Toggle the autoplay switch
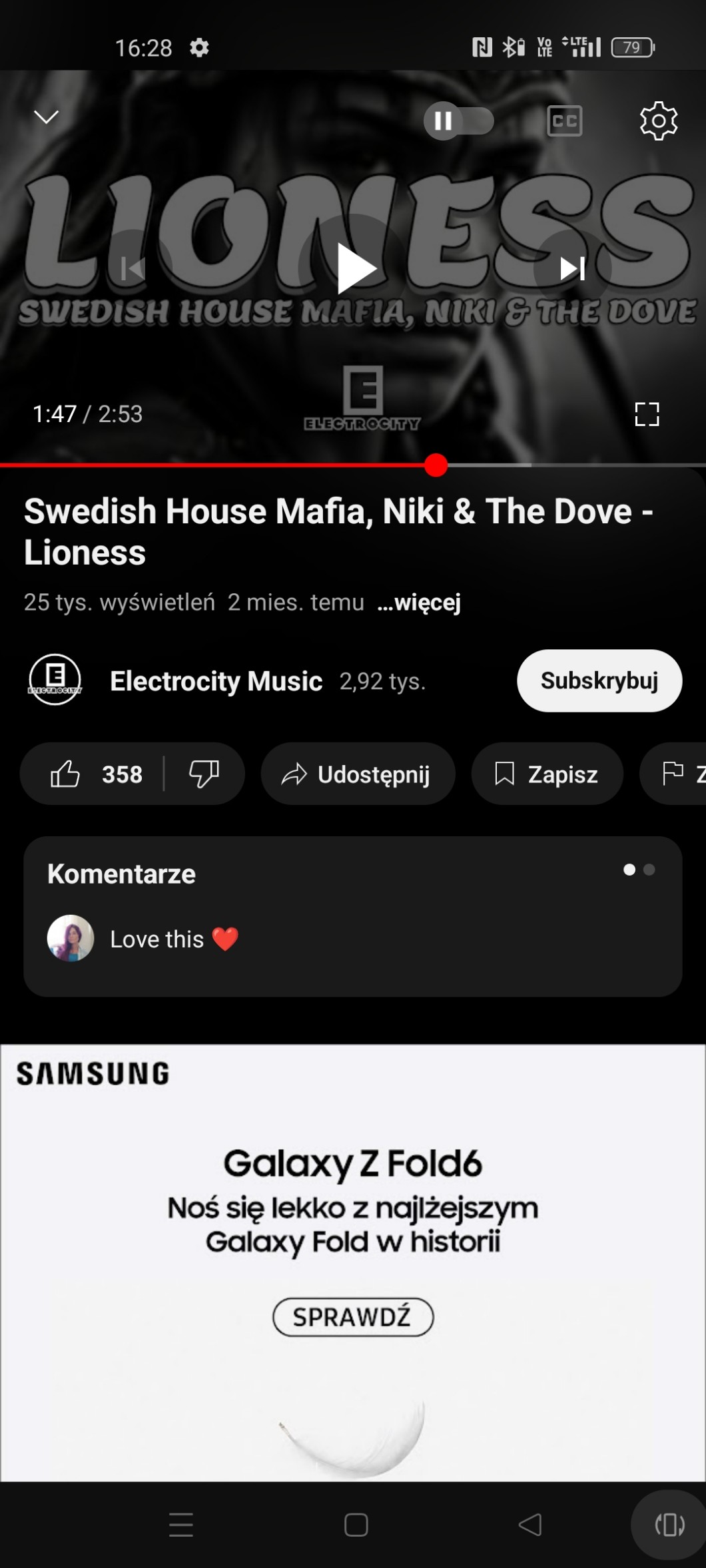 click(x=458, y=121)
